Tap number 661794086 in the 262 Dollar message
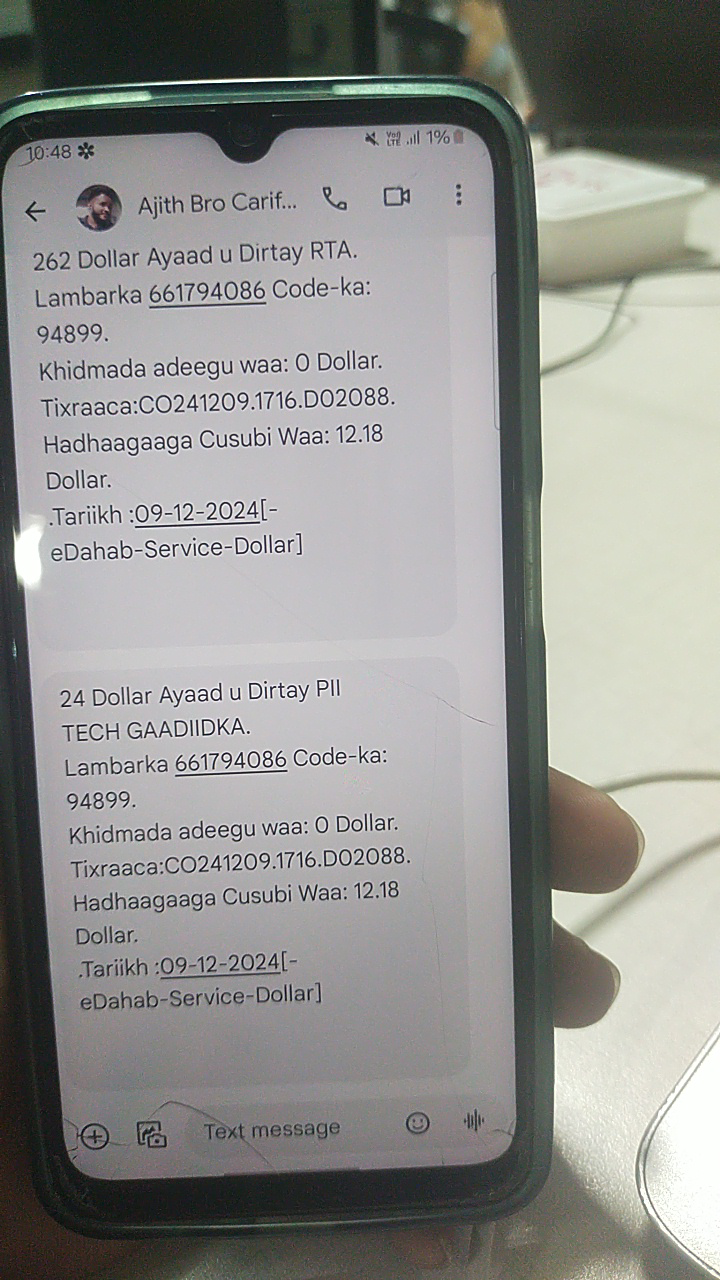Viewport: 720px width, 1280px height. click(207, 293)
